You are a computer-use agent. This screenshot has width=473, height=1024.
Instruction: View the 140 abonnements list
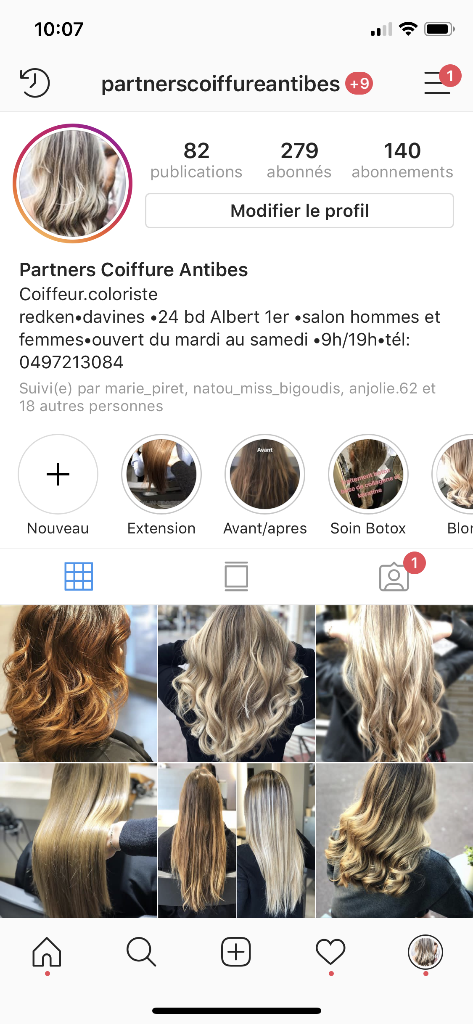(402, 160)
